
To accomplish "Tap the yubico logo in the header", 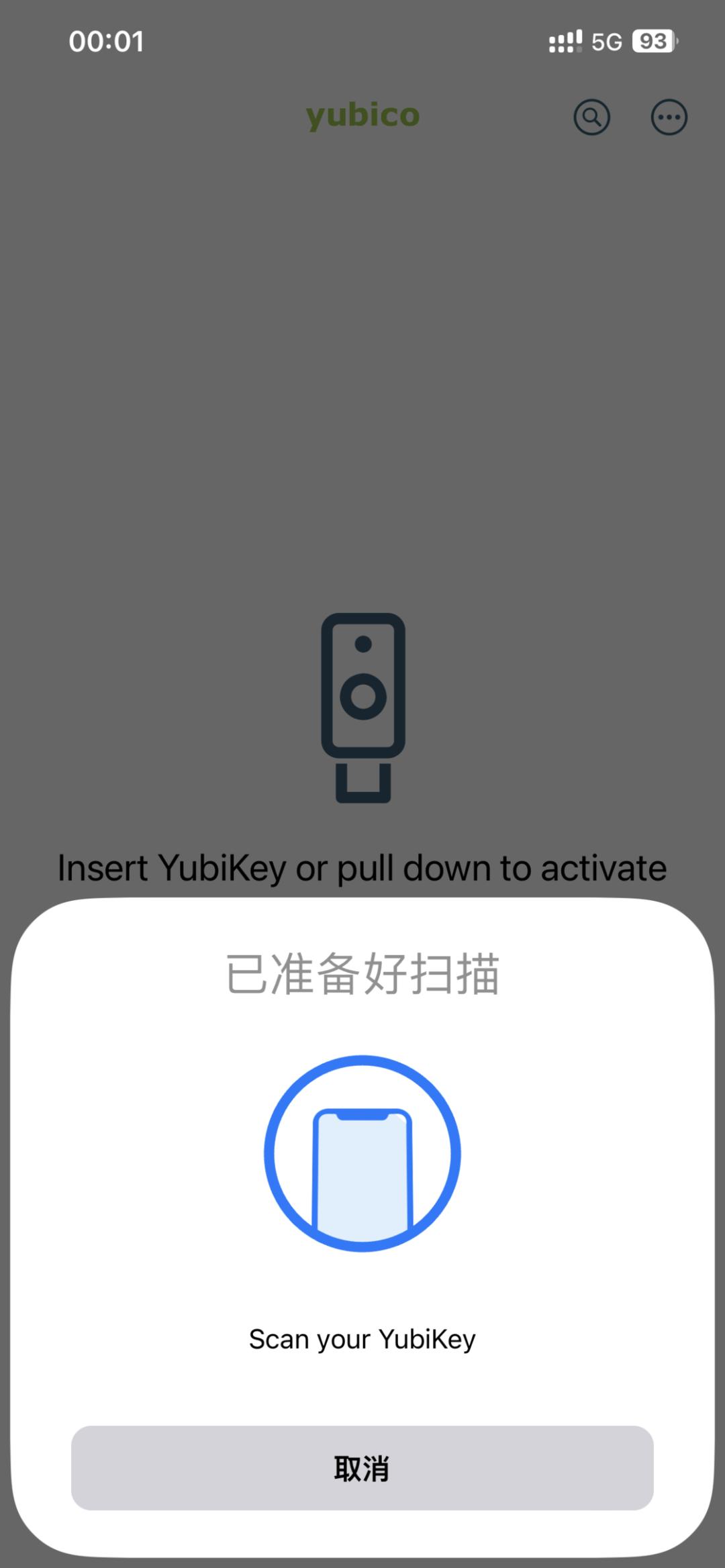I will click(x=362, y=115).
